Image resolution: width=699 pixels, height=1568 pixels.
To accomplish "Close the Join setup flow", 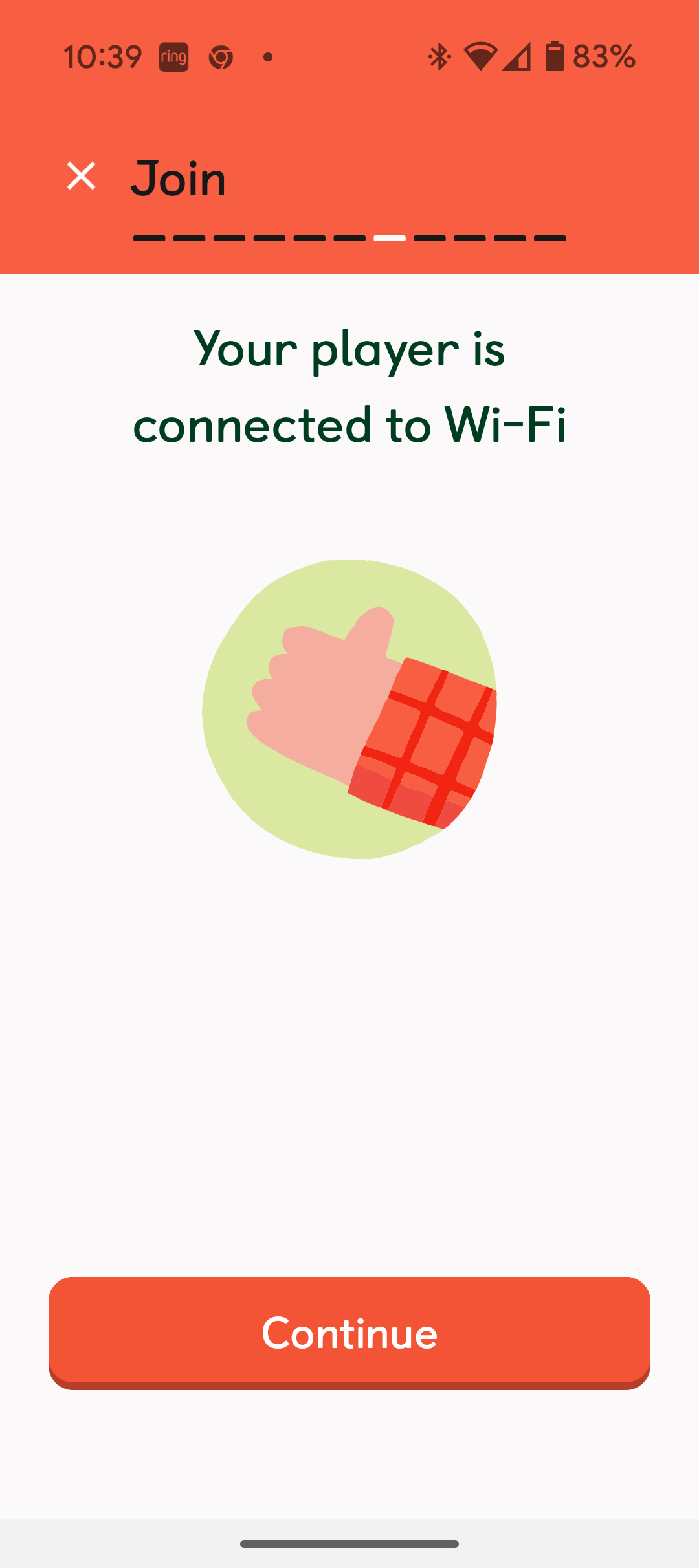I will click(x=82, y=176).
